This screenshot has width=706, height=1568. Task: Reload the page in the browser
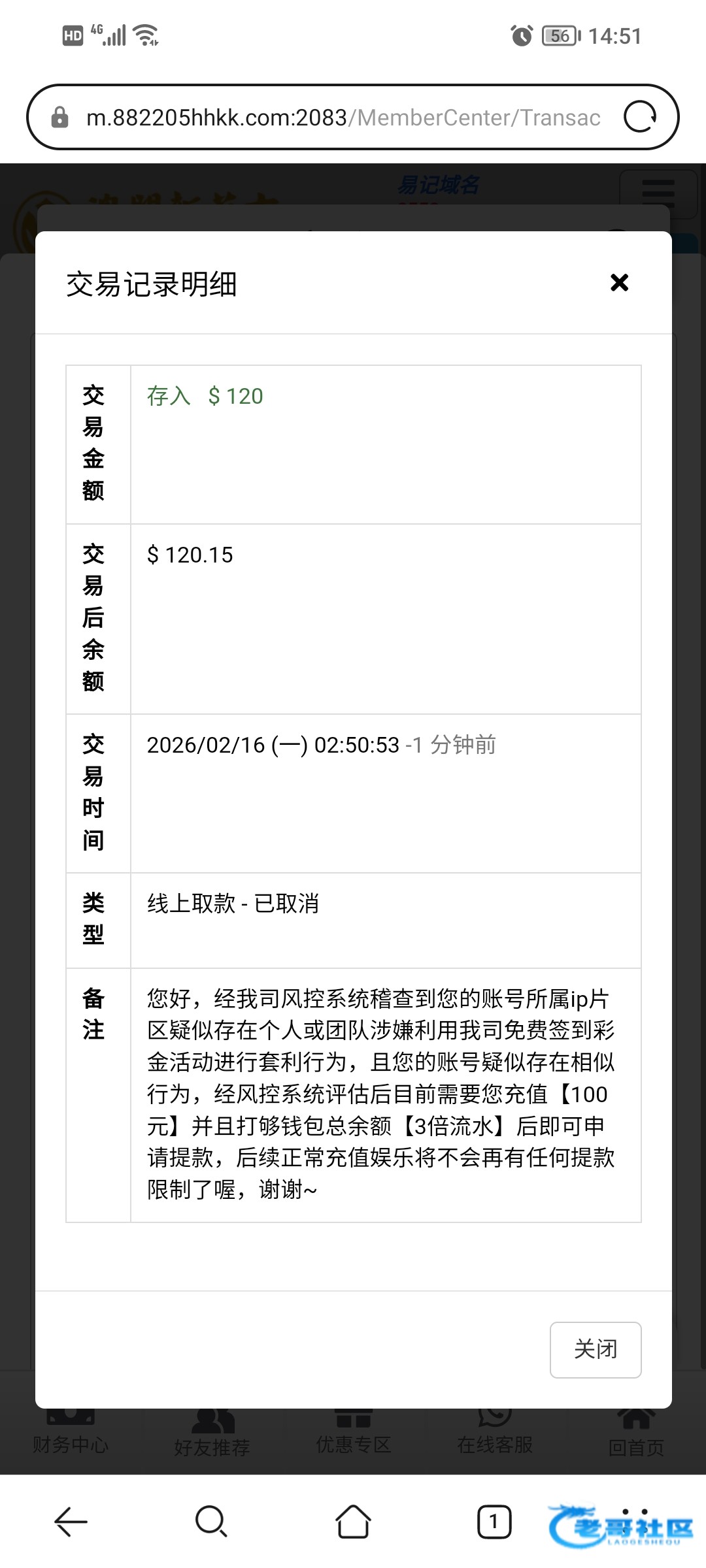point(639,118)
